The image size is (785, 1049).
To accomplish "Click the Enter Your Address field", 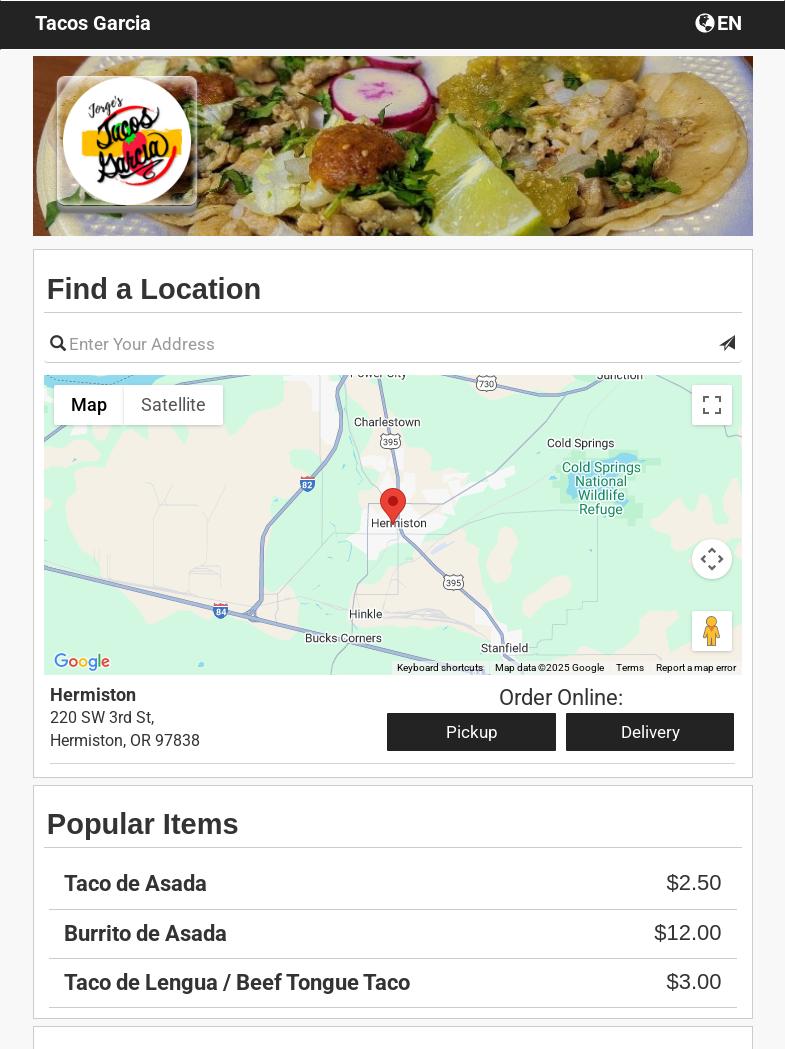I will point(300,343).
